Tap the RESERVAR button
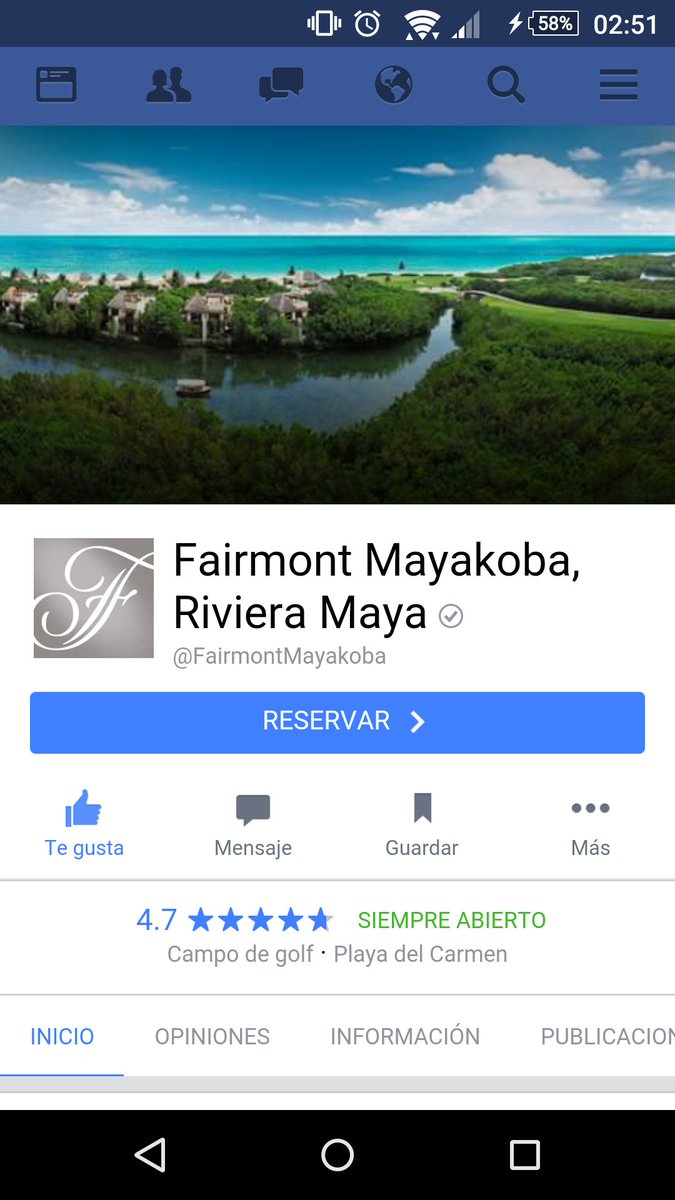 click(337, 722)
